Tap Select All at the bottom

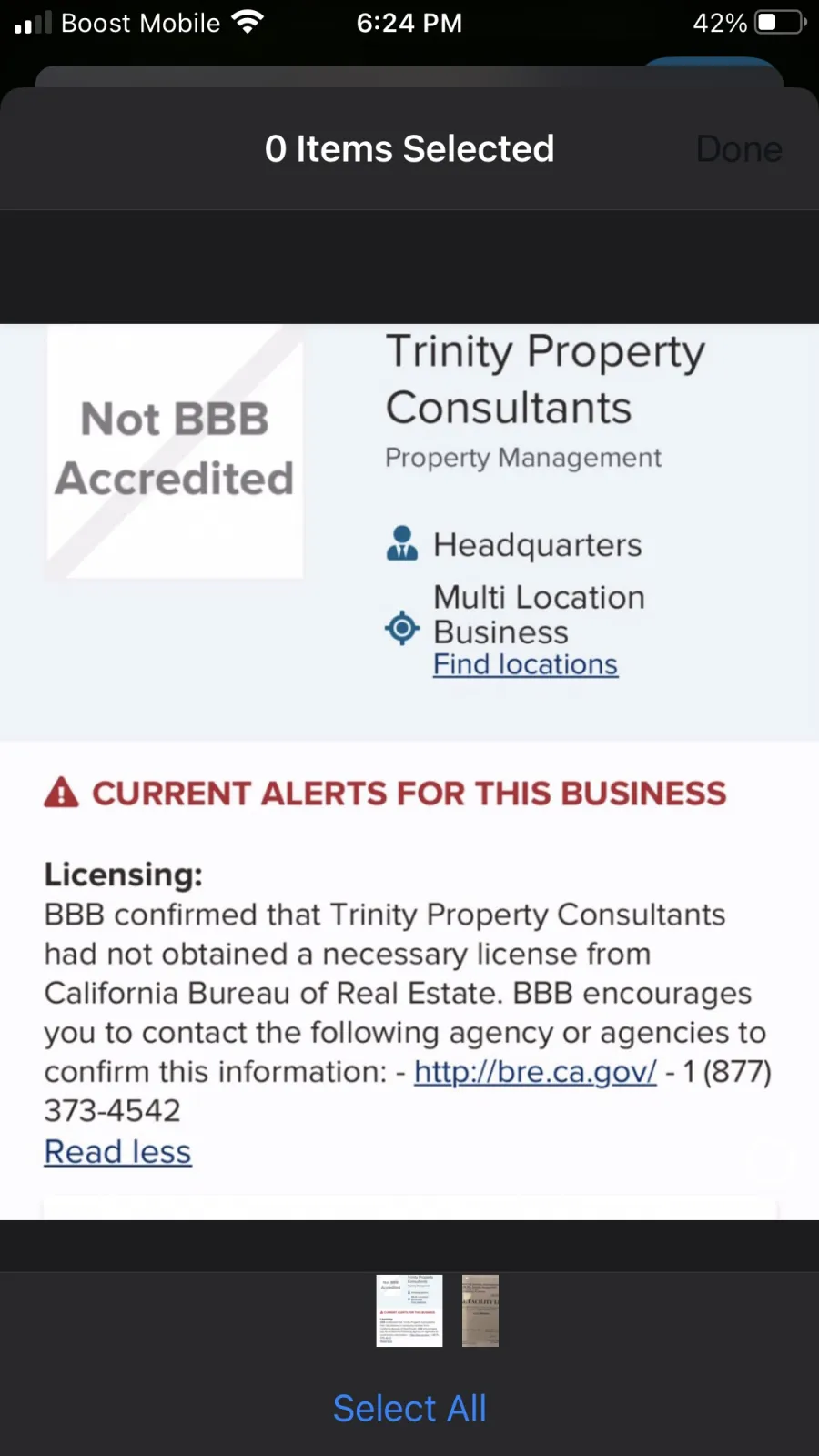point(409,1408)
